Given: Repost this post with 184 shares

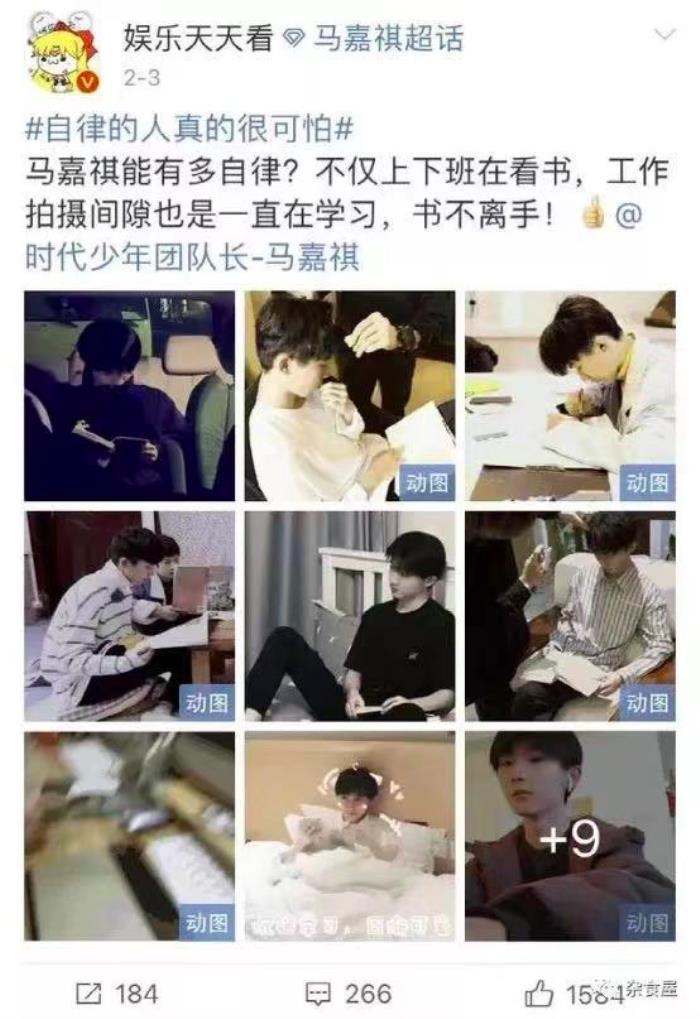Looking at the screenshot, I should pos(118,993).
